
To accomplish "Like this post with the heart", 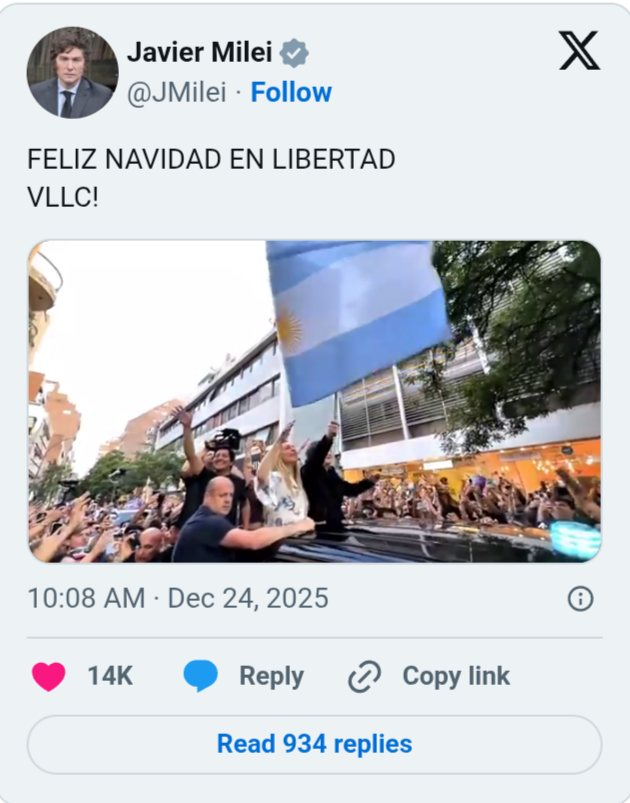I will coord(49,676).
